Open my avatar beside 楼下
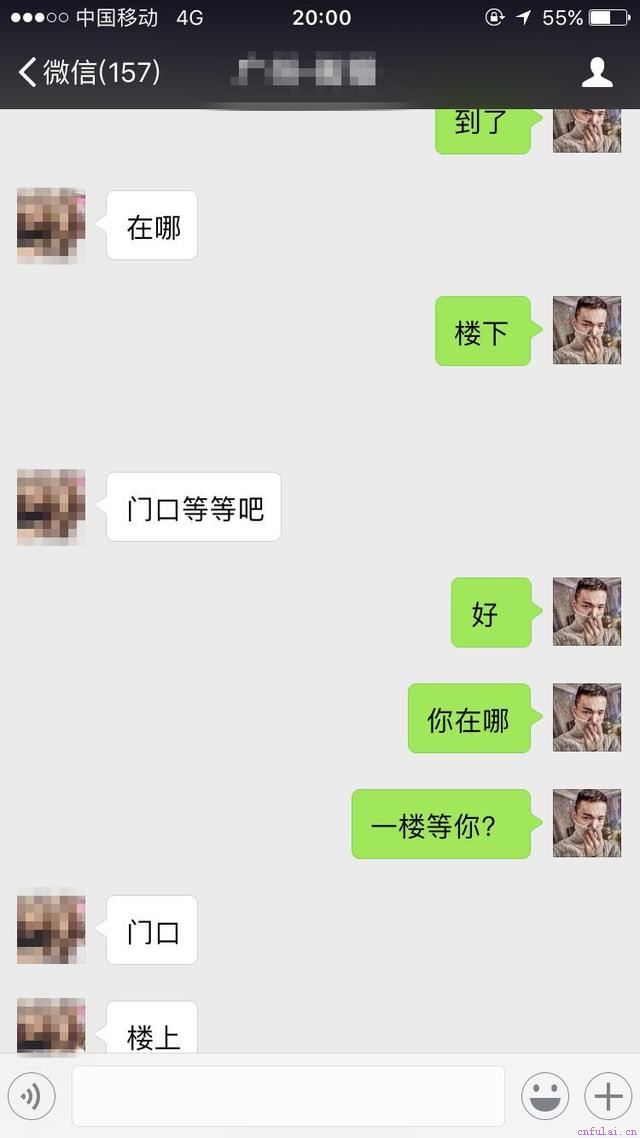The width and height of the screenshot is (640, 1138). tap(587, 330)
